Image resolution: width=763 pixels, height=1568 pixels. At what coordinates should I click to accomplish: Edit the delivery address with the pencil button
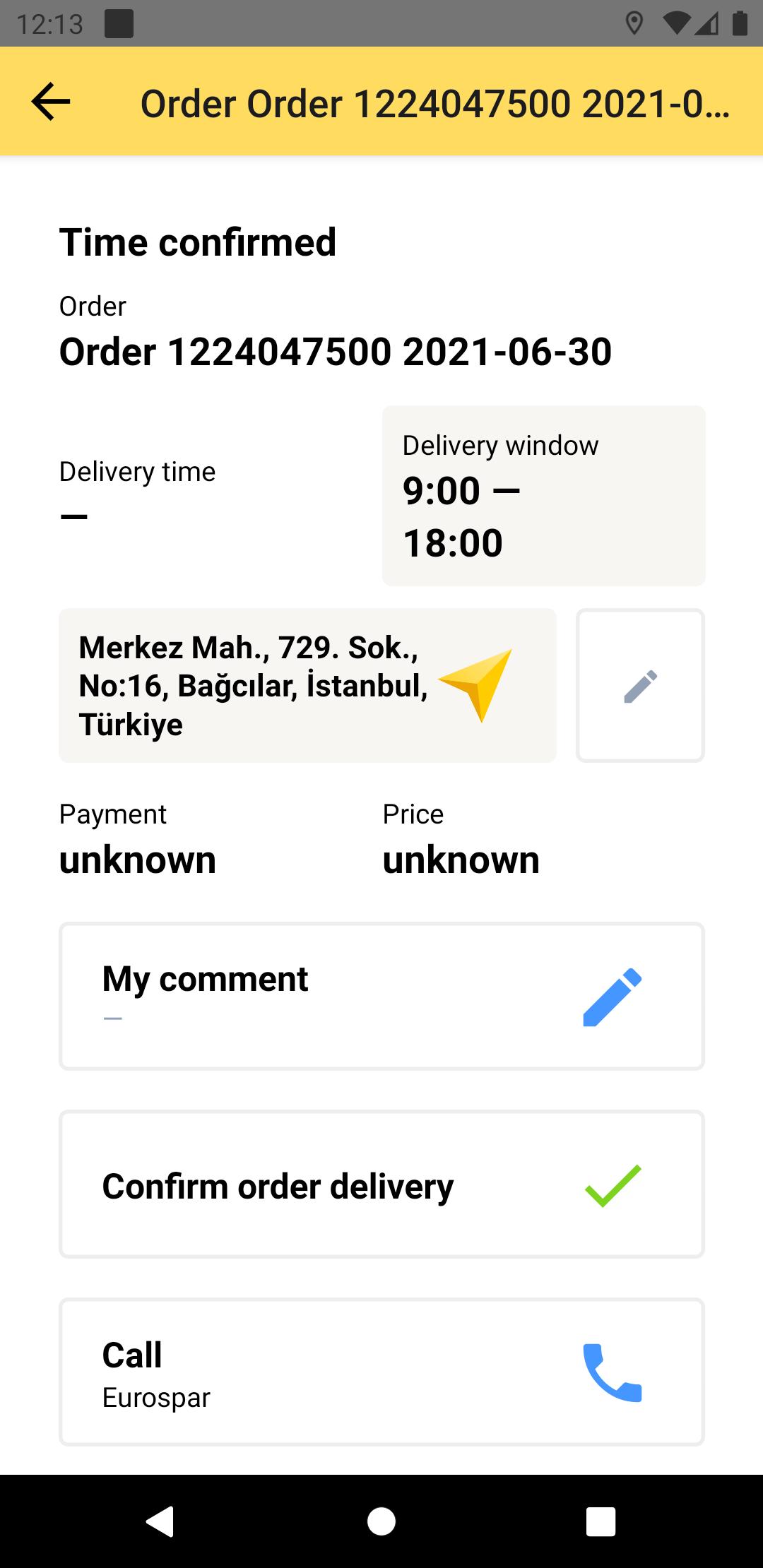(640, 685)
